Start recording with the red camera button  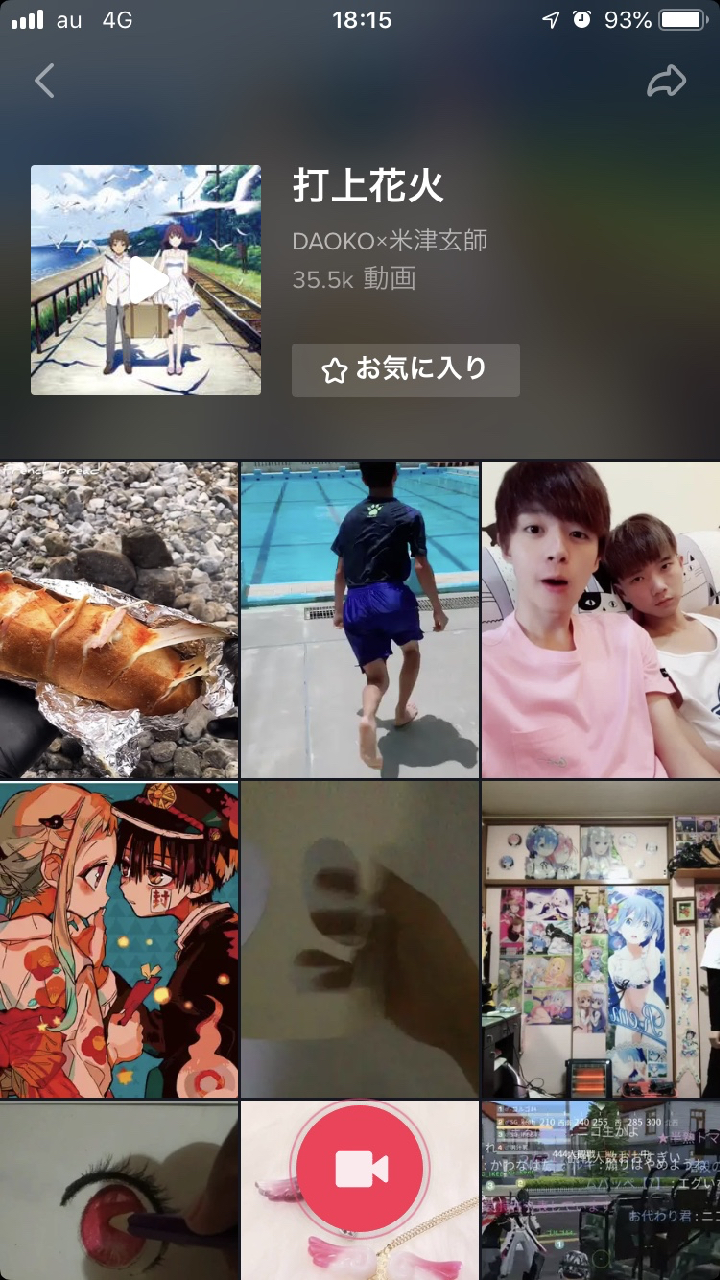[361, 1168]
